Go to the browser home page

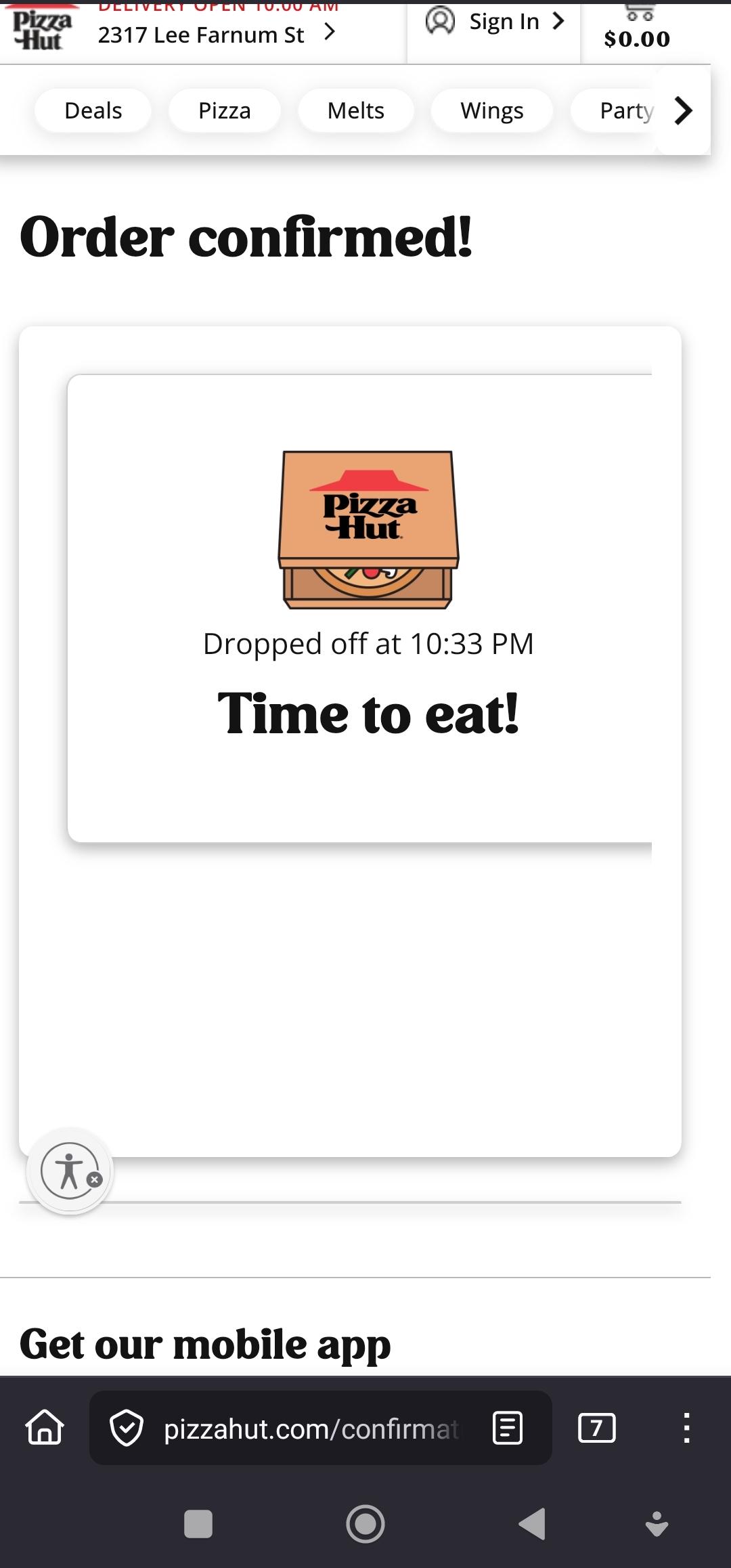tap(45, 1428)
